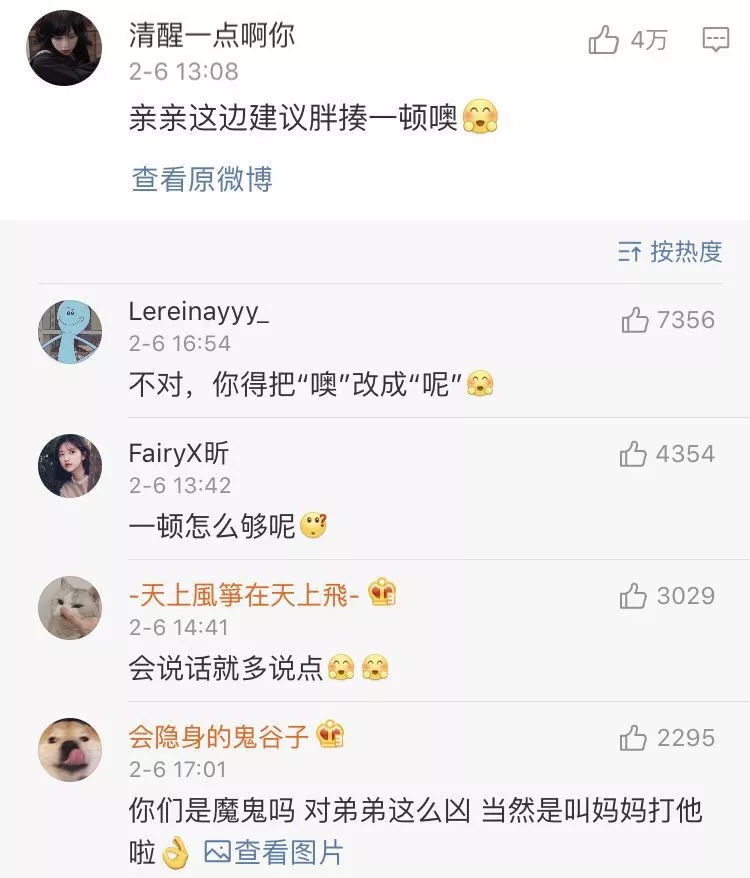The width and height of the screenshot is (750, 878).
Task: Open the reply icon on 清醒一点啊你's comment
Action: point(715,41)
